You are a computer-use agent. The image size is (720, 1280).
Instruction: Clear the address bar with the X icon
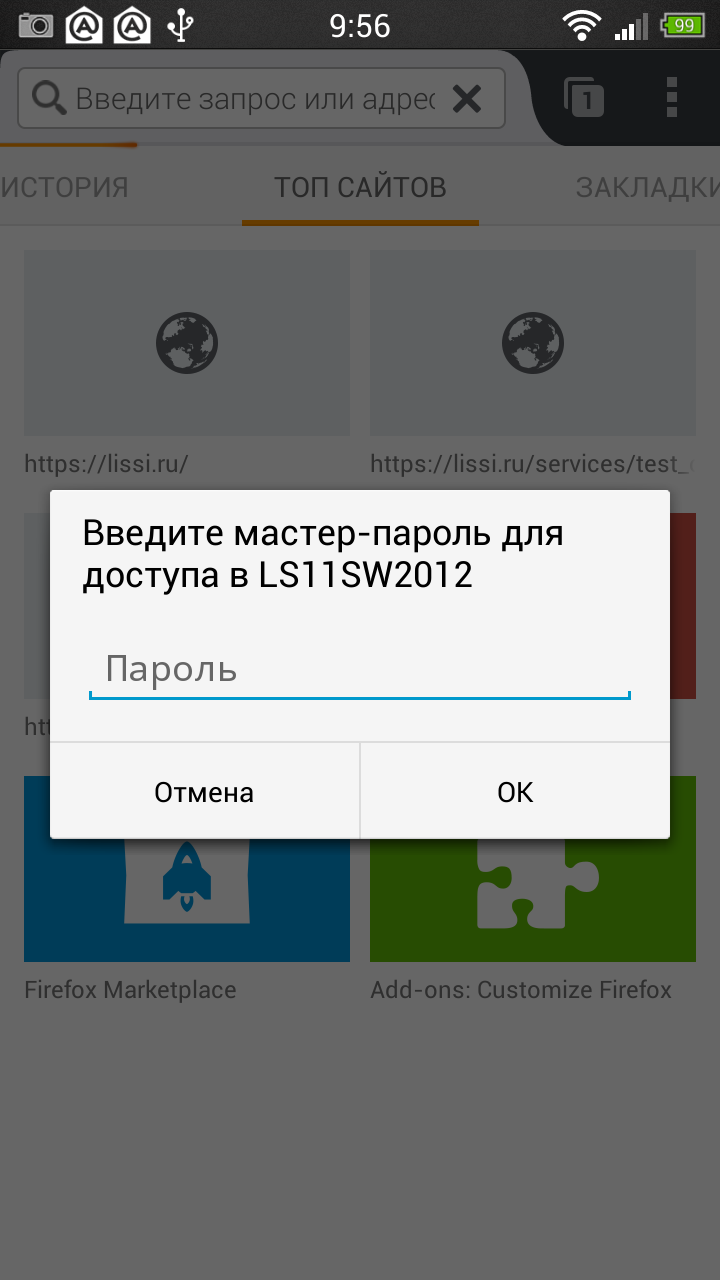pyautogui.click(x=467, y=98)
